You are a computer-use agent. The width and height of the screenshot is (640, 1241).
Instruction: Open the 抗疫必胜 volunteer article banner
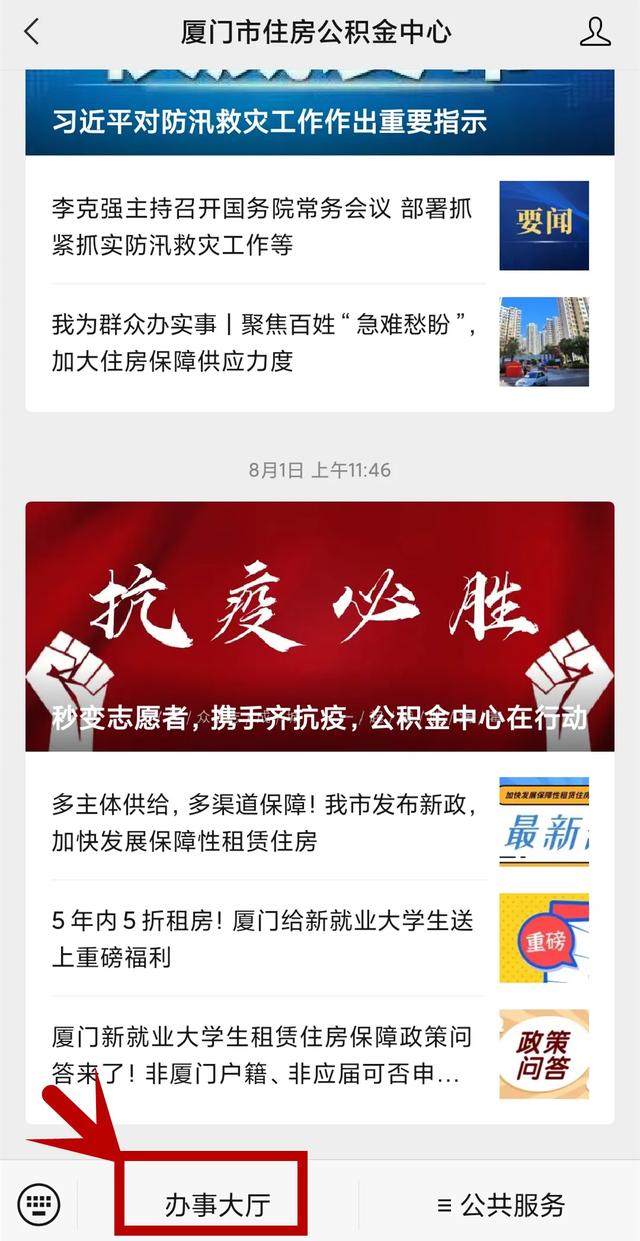point(320,626)
